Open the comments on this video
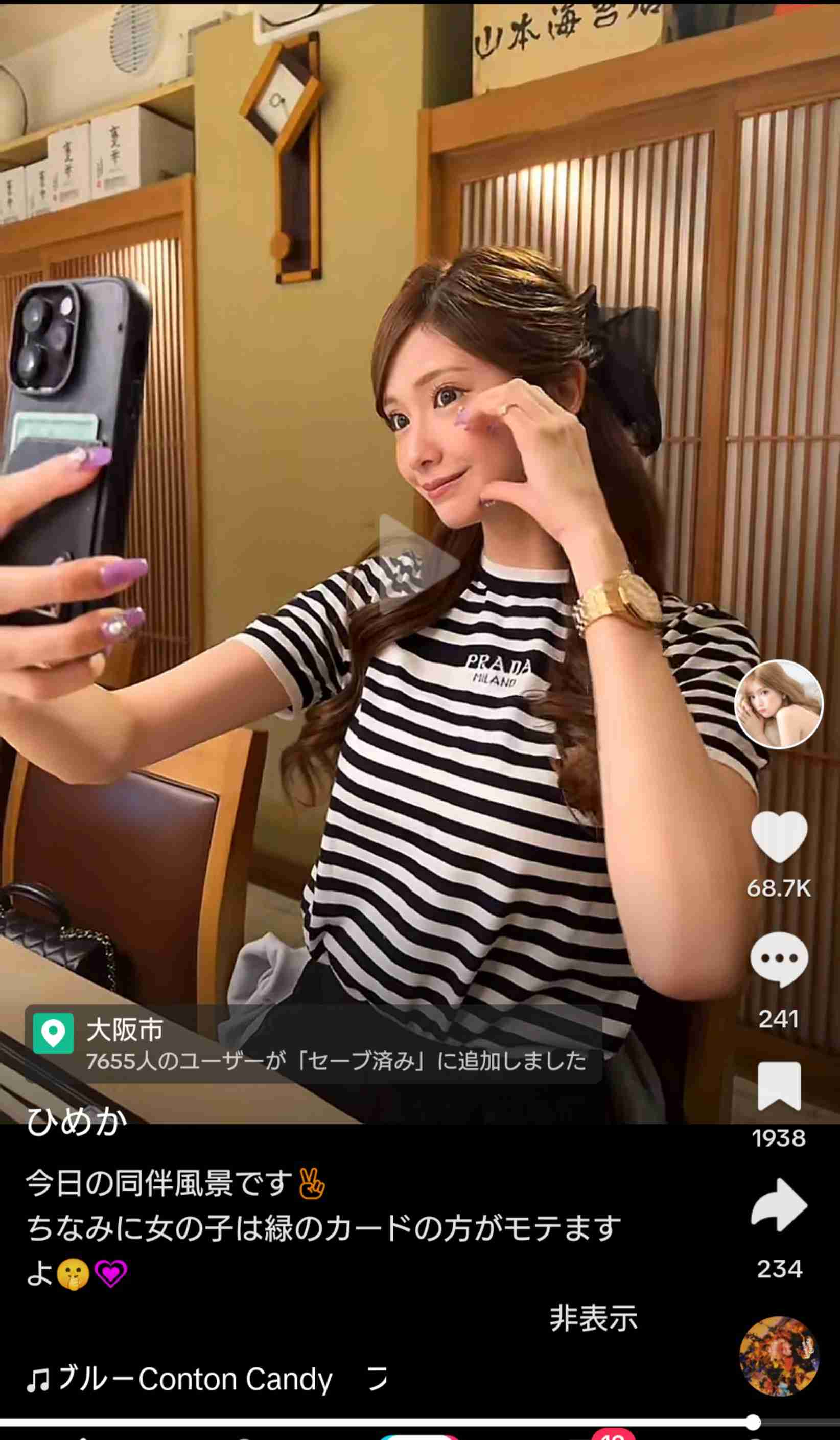This screenshot has height=1440, width=840. tap(778, 959)
